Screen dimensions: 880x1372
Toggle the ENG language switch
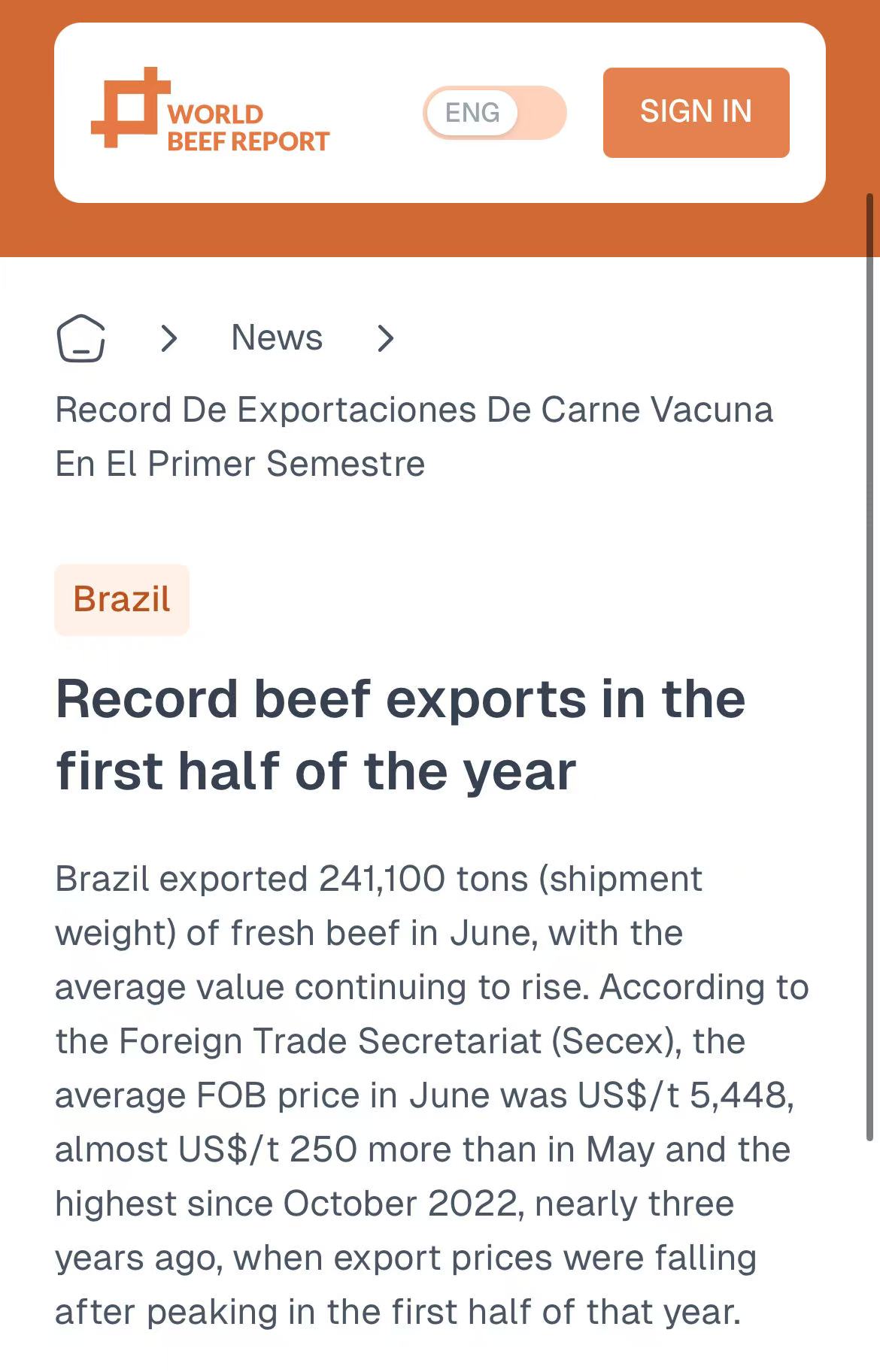[x=494, y=113]
